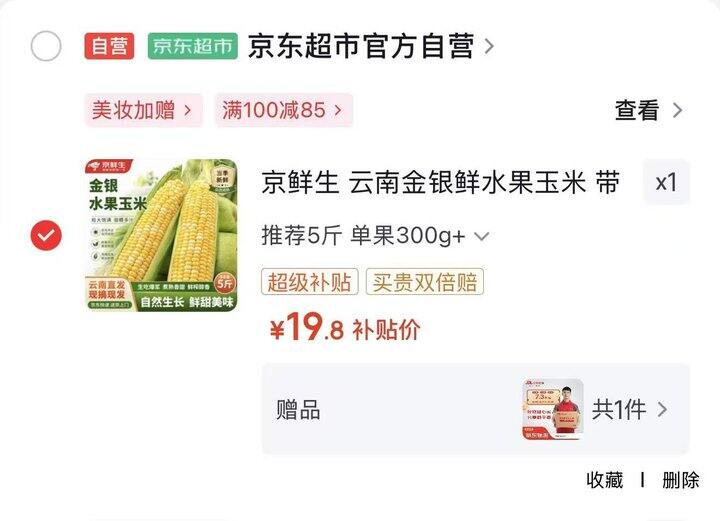Tap 查看 to view promotions
The height and width of the screenshot is (521, 720).
(648, 111)
